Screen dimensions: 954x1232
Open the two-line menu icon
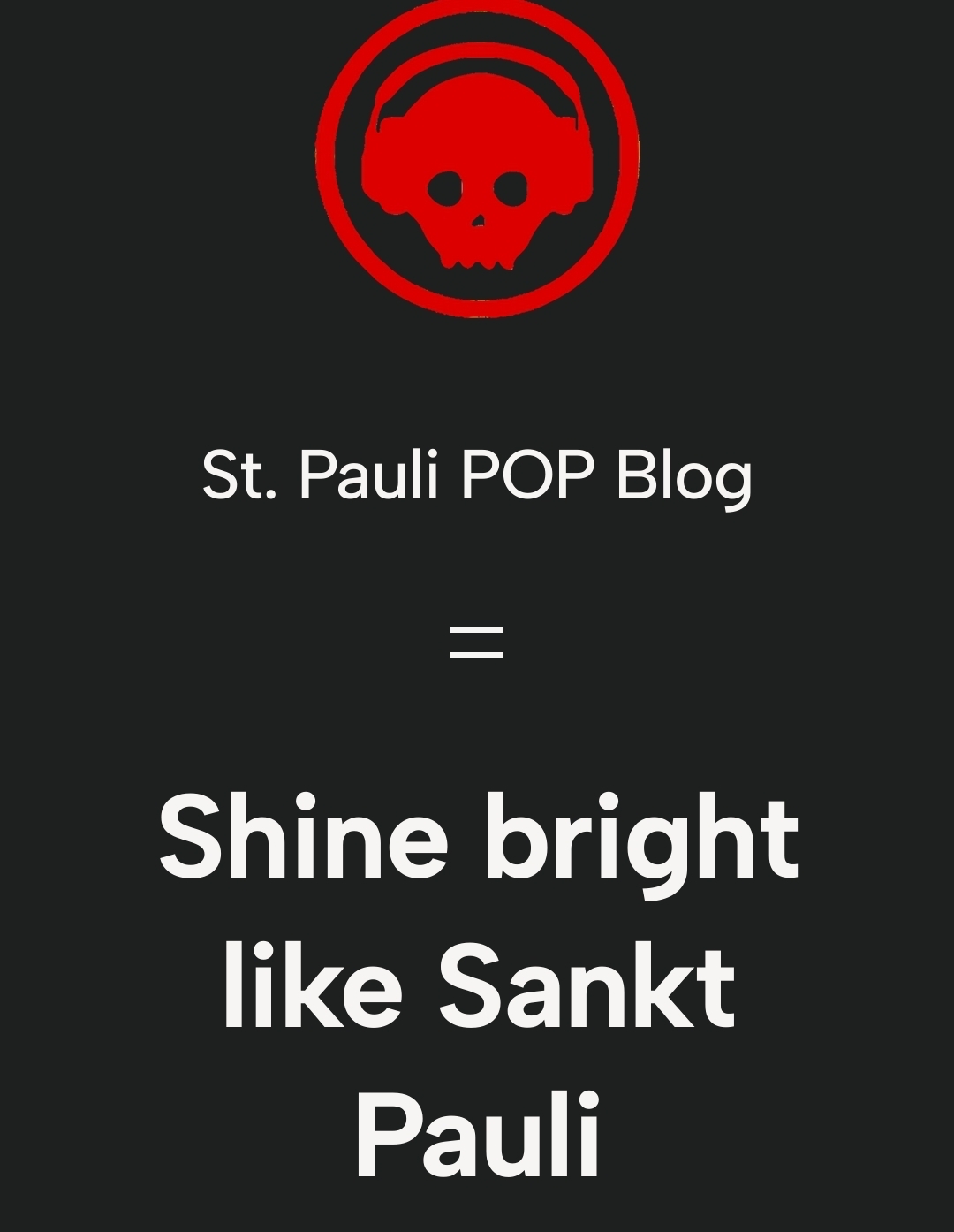(477, 643)
